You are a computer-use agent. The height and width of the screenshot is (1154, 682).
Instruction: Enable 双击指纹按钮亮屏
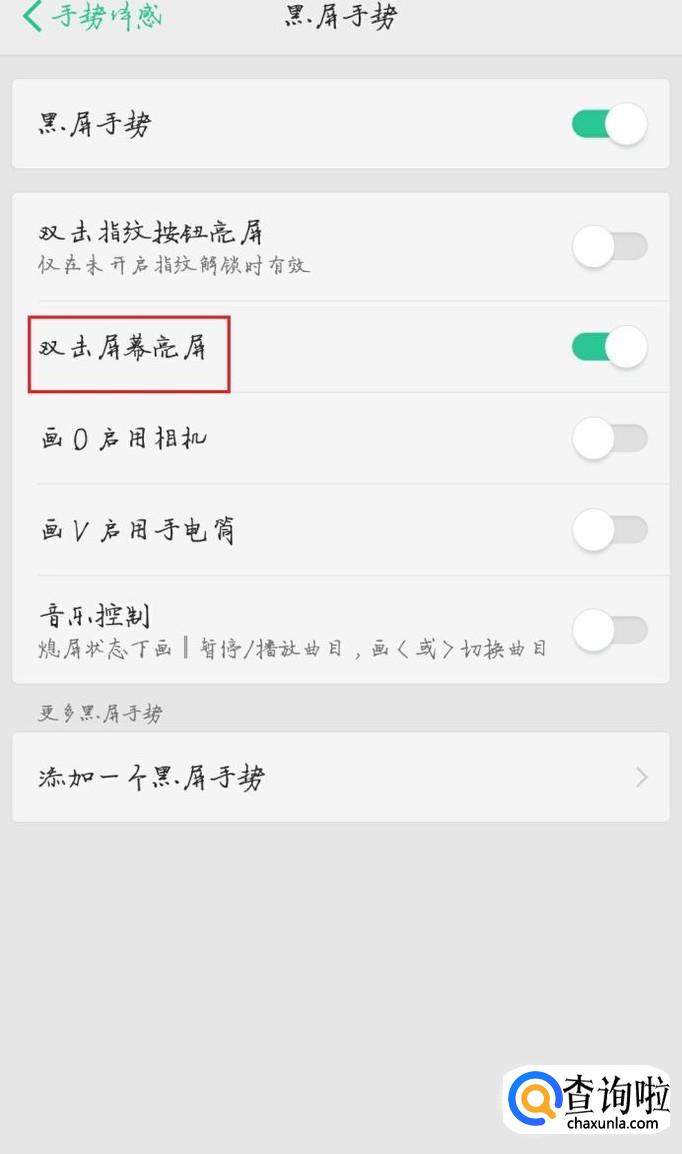[x=609, y=246]
